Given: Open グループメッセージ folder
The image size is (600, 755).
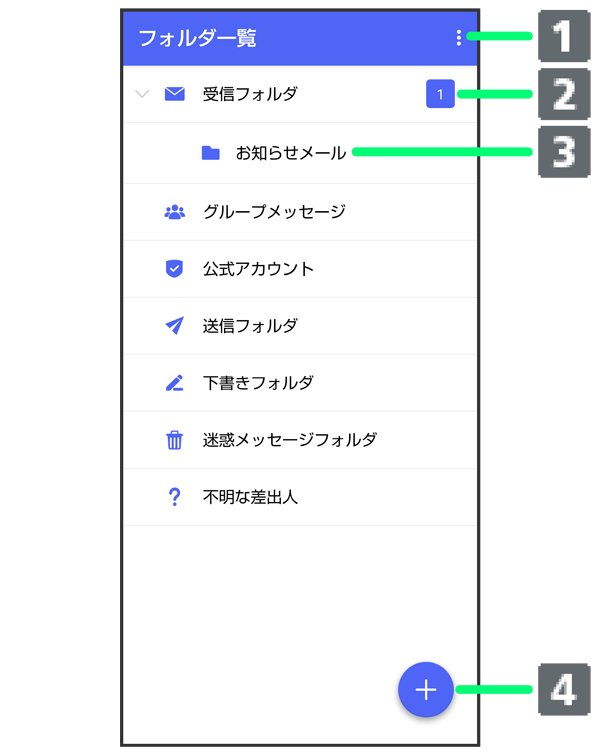Looking at the screenshot, I should [x=273, y=212].
